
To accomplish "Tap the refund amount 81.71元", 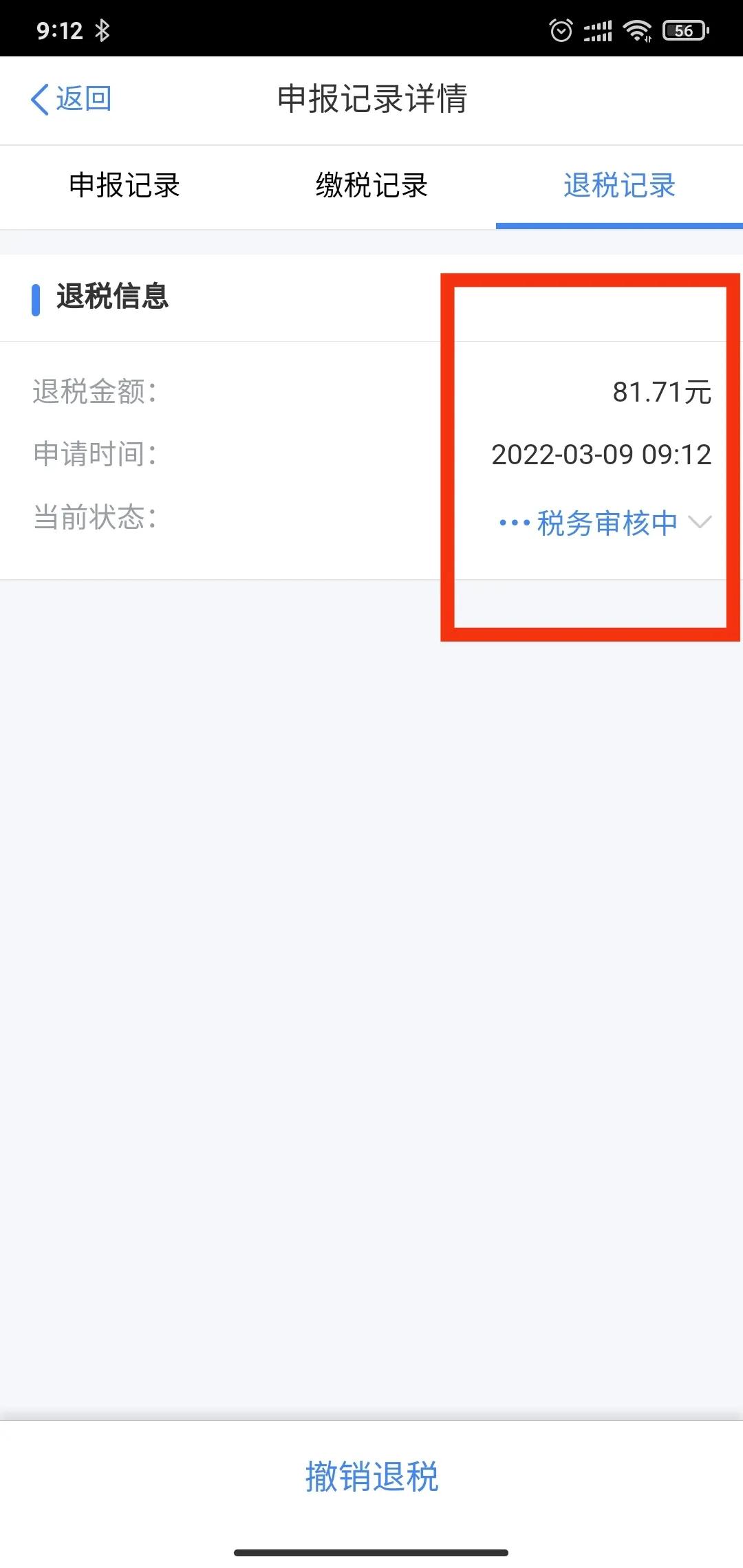I will [x=663, y=393].
